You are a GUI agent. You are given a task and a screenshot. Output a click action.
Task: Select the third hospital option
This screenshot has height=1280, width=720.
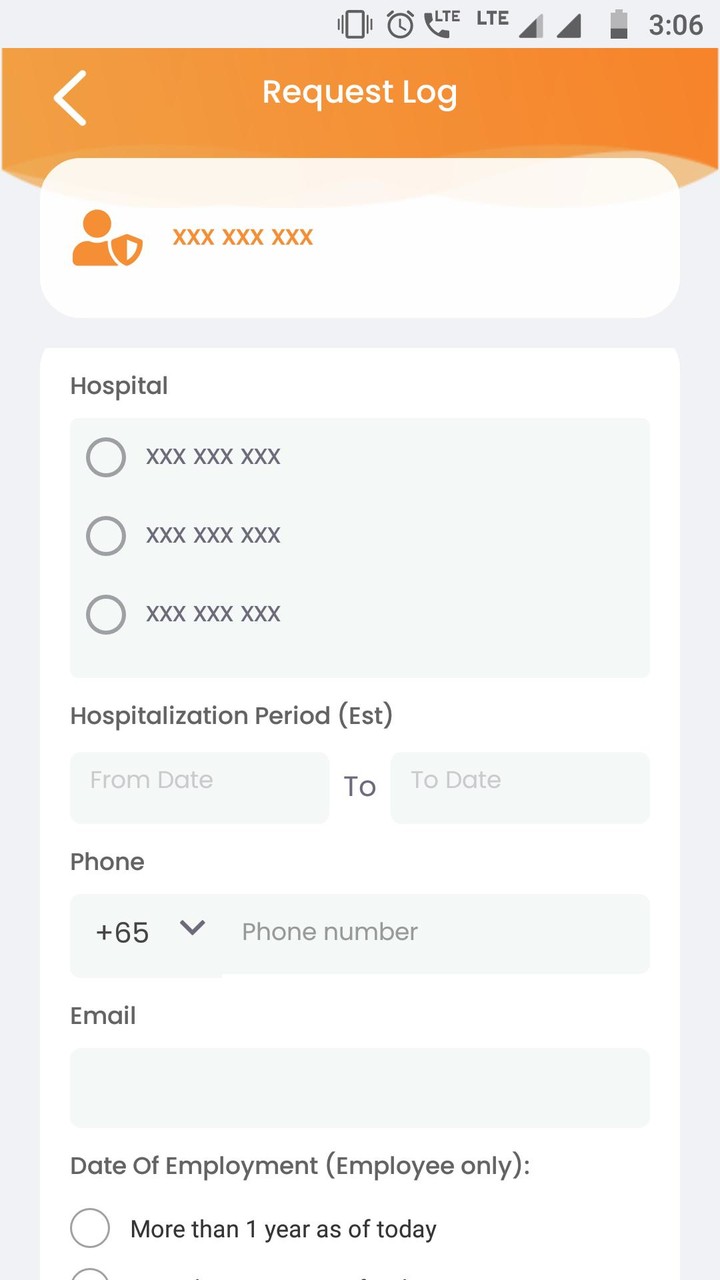click(x=105, y=614)
